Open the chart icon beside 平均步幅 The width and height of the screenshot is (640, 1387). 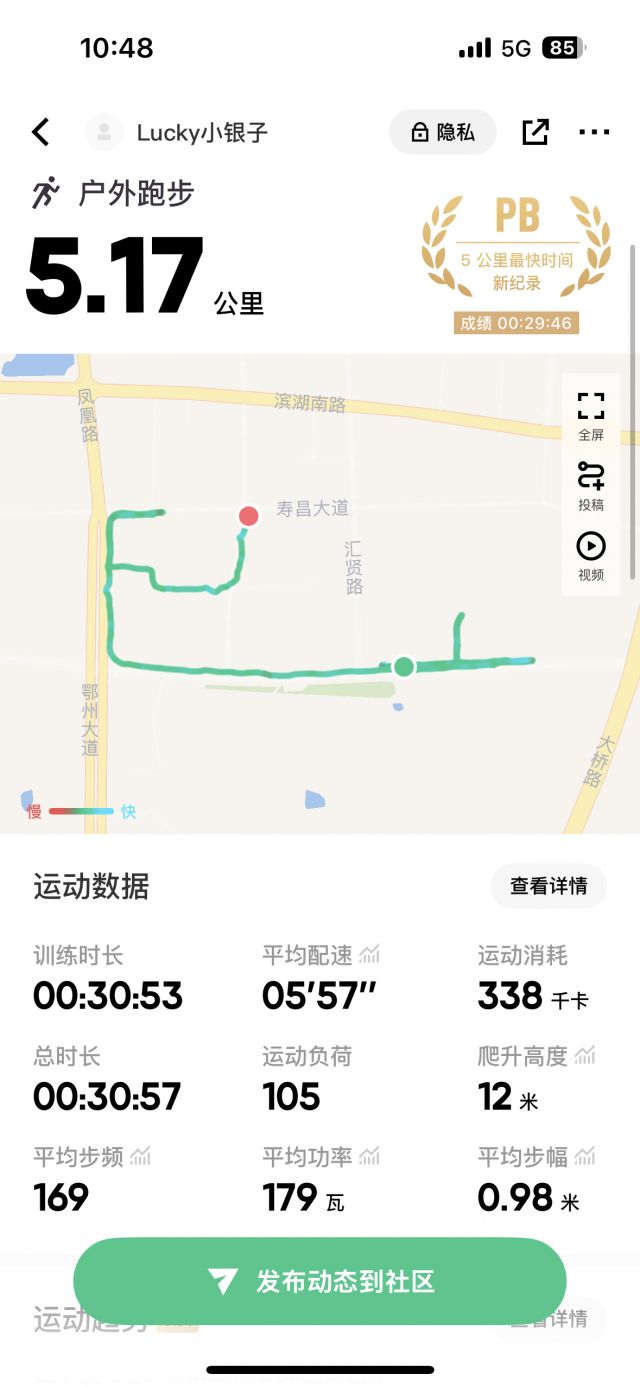pyautogui.click(x=585, y=1157)
